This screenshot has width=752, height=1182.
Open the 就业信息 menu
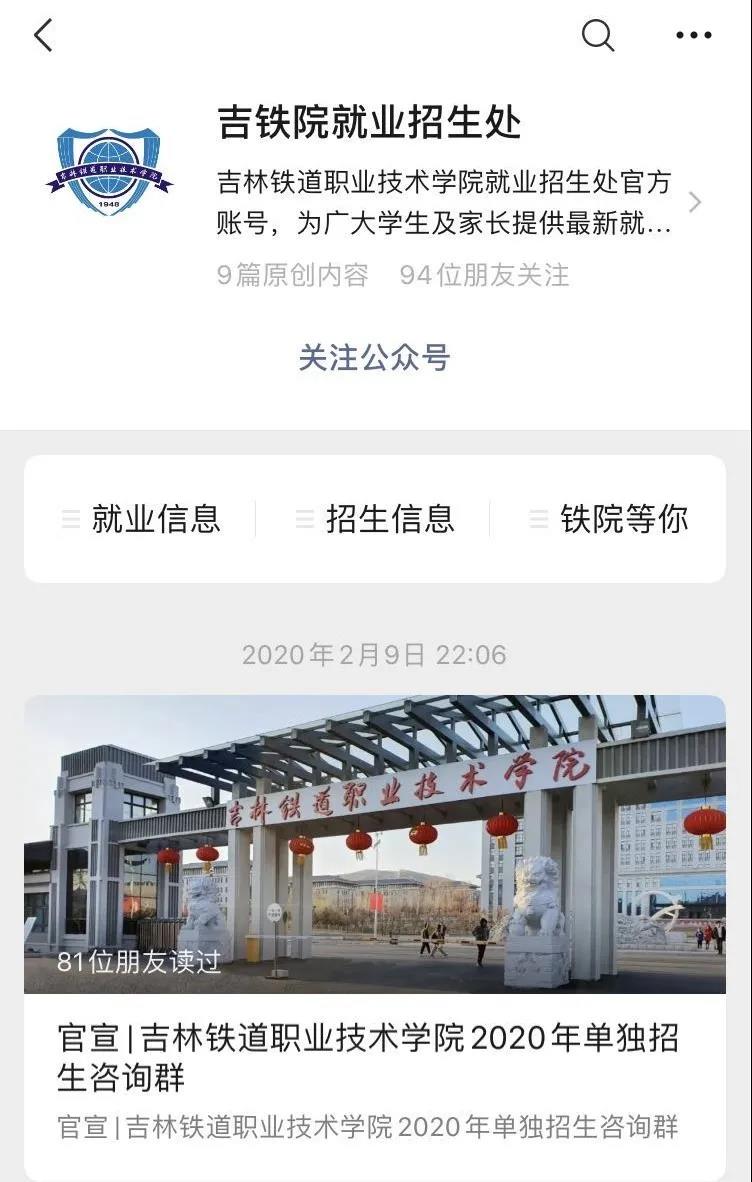141,519
